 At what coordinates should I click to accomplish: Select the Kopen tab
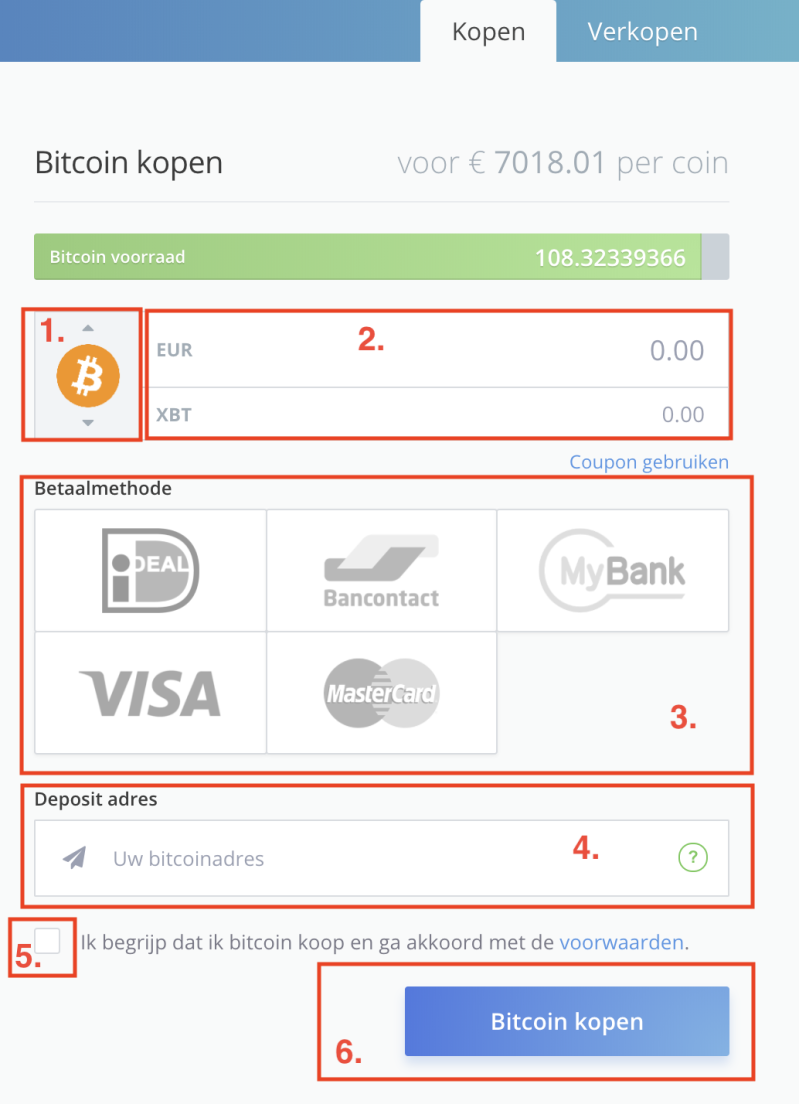tap(488, 31)
